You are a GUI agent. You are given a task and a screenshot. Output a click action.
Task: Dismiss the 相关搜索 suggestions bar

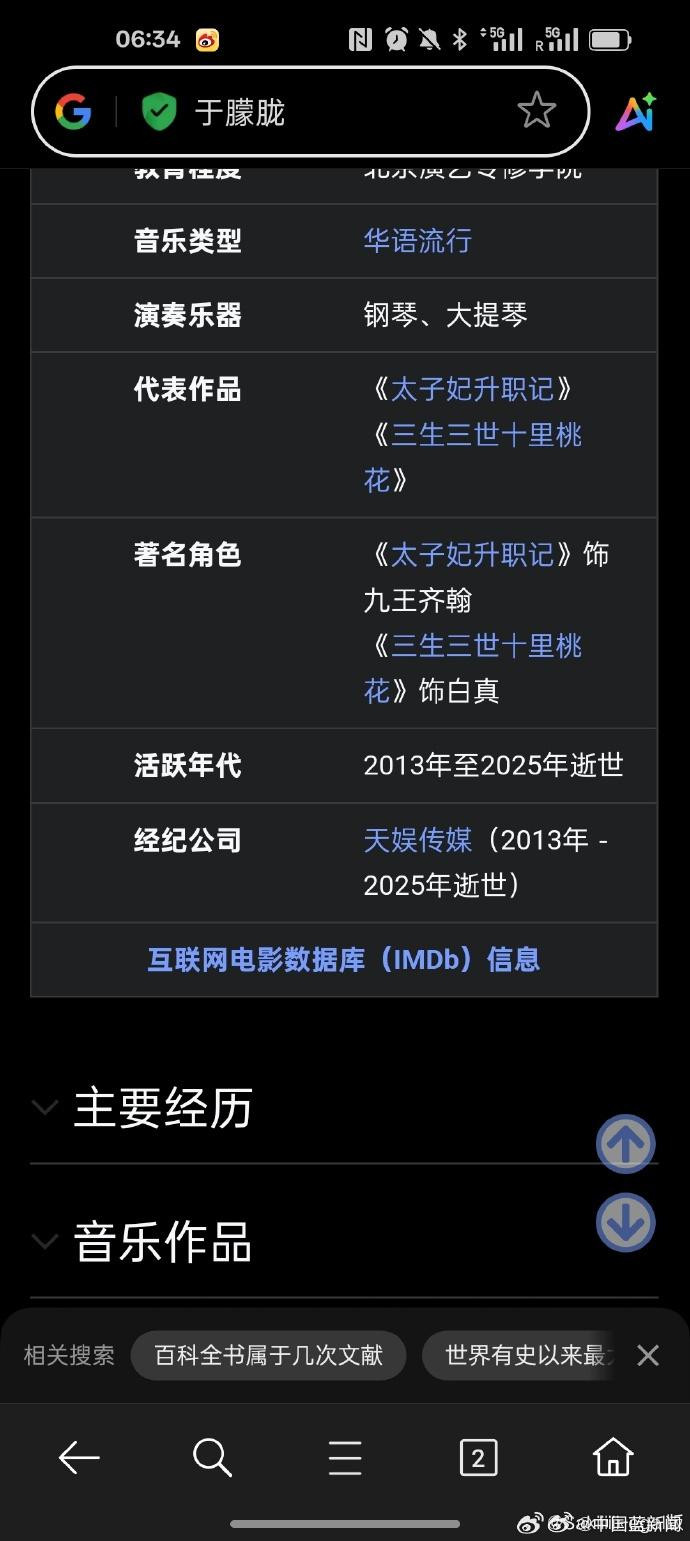tap(648, 1355)
